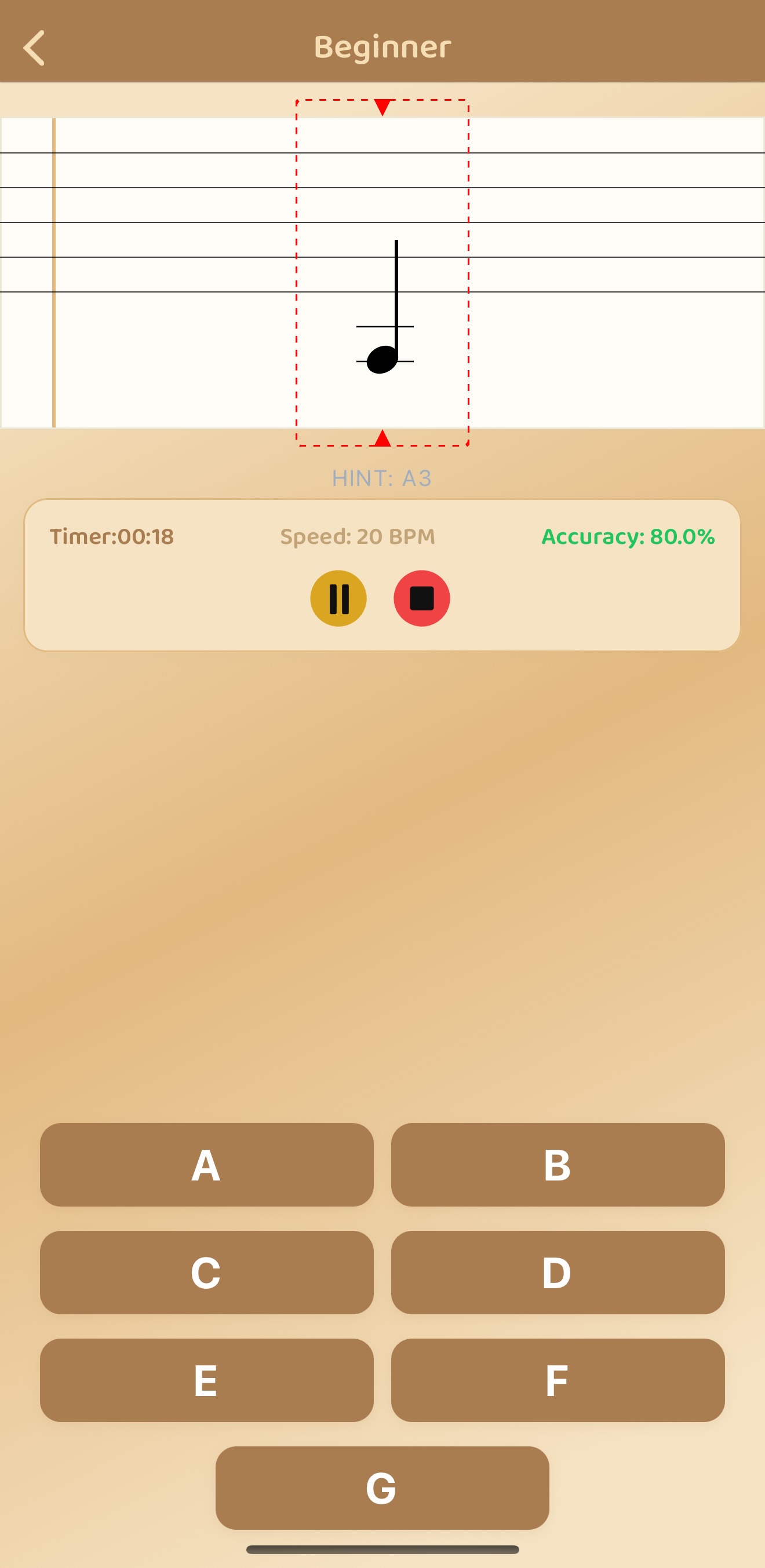Choose note C as your answer
The height and width of the screenshot is (1568, 765).
coord(206,1272)
